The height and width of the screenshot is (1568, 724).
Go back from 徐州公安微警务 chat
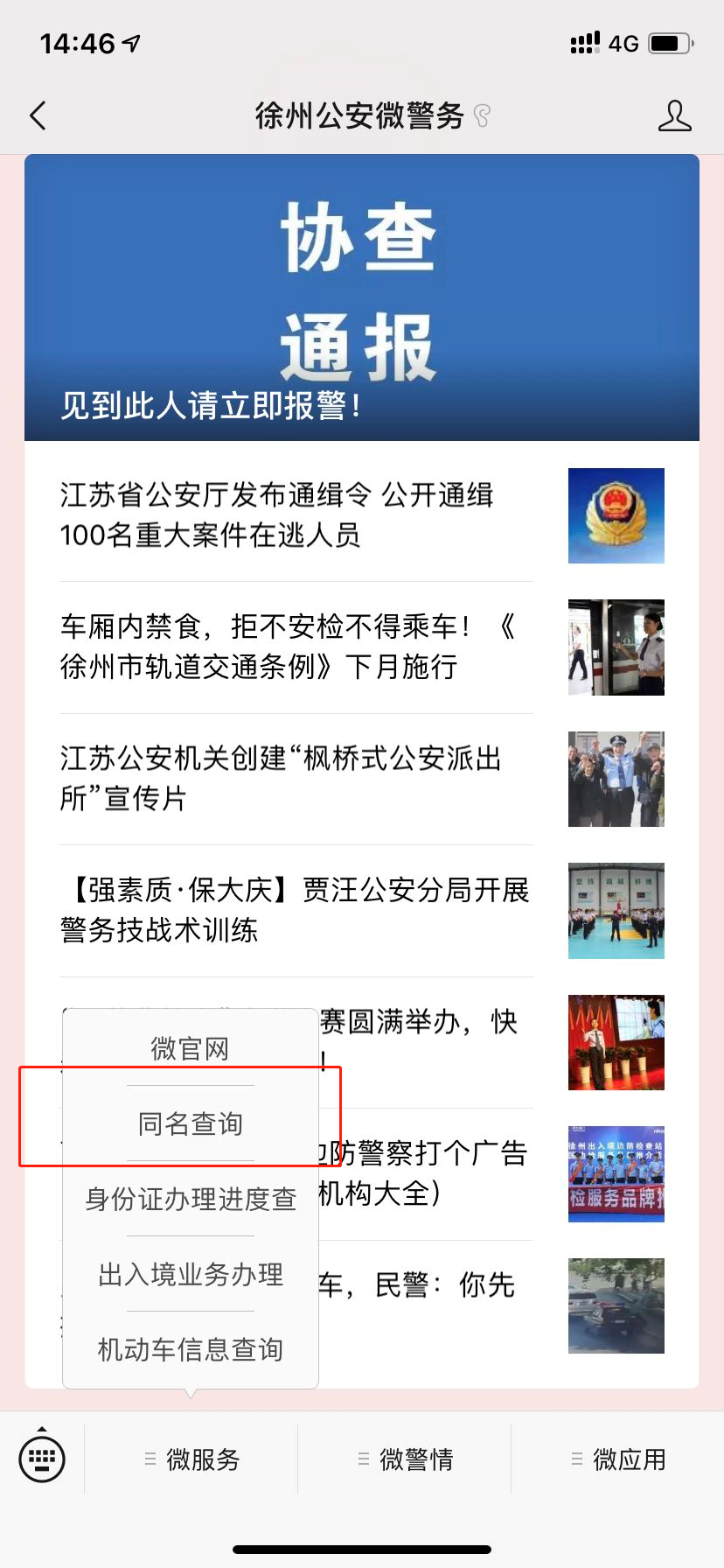[x=38, y=115]
